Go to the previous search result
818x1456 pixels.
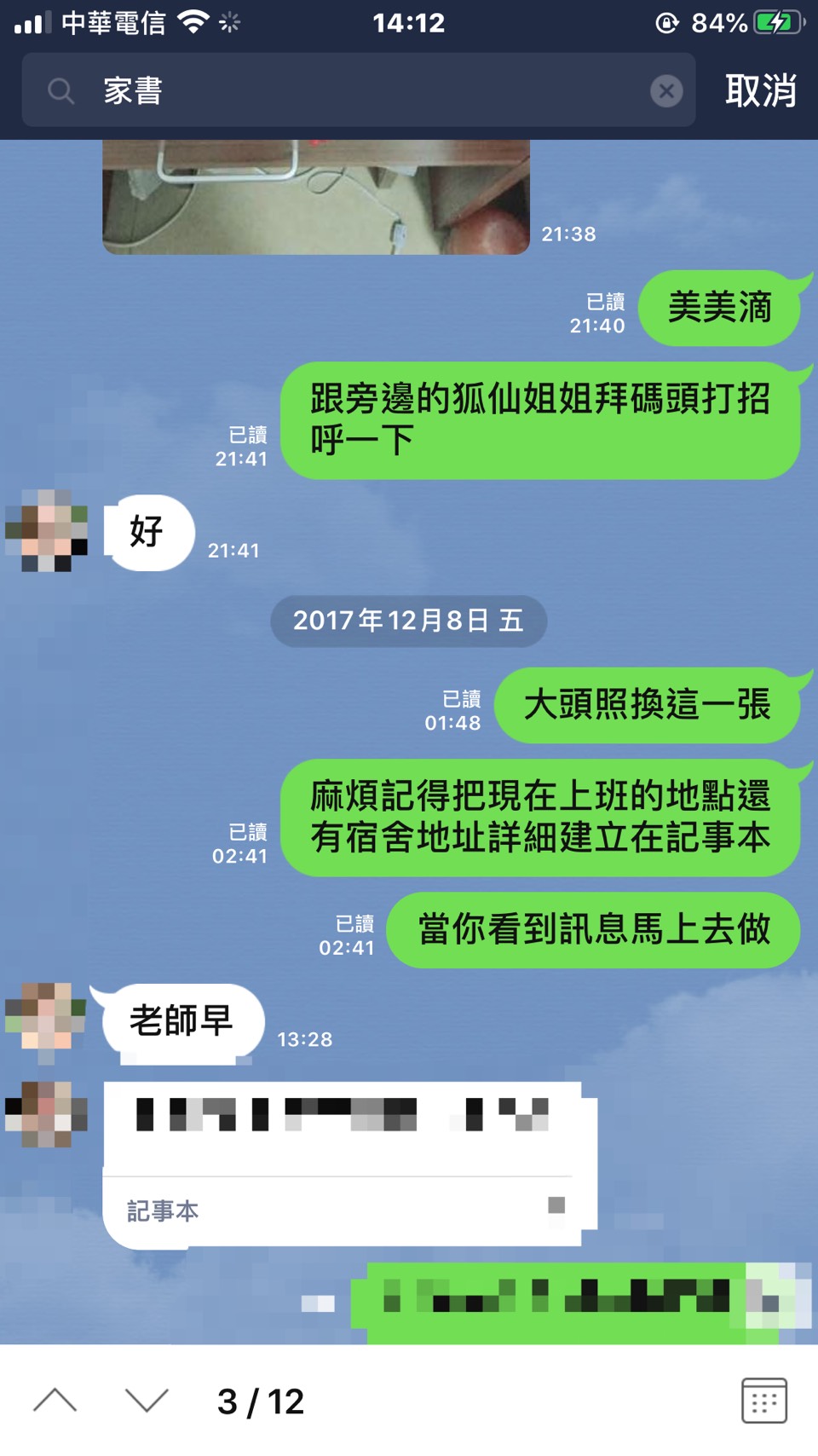point(55,1400)
